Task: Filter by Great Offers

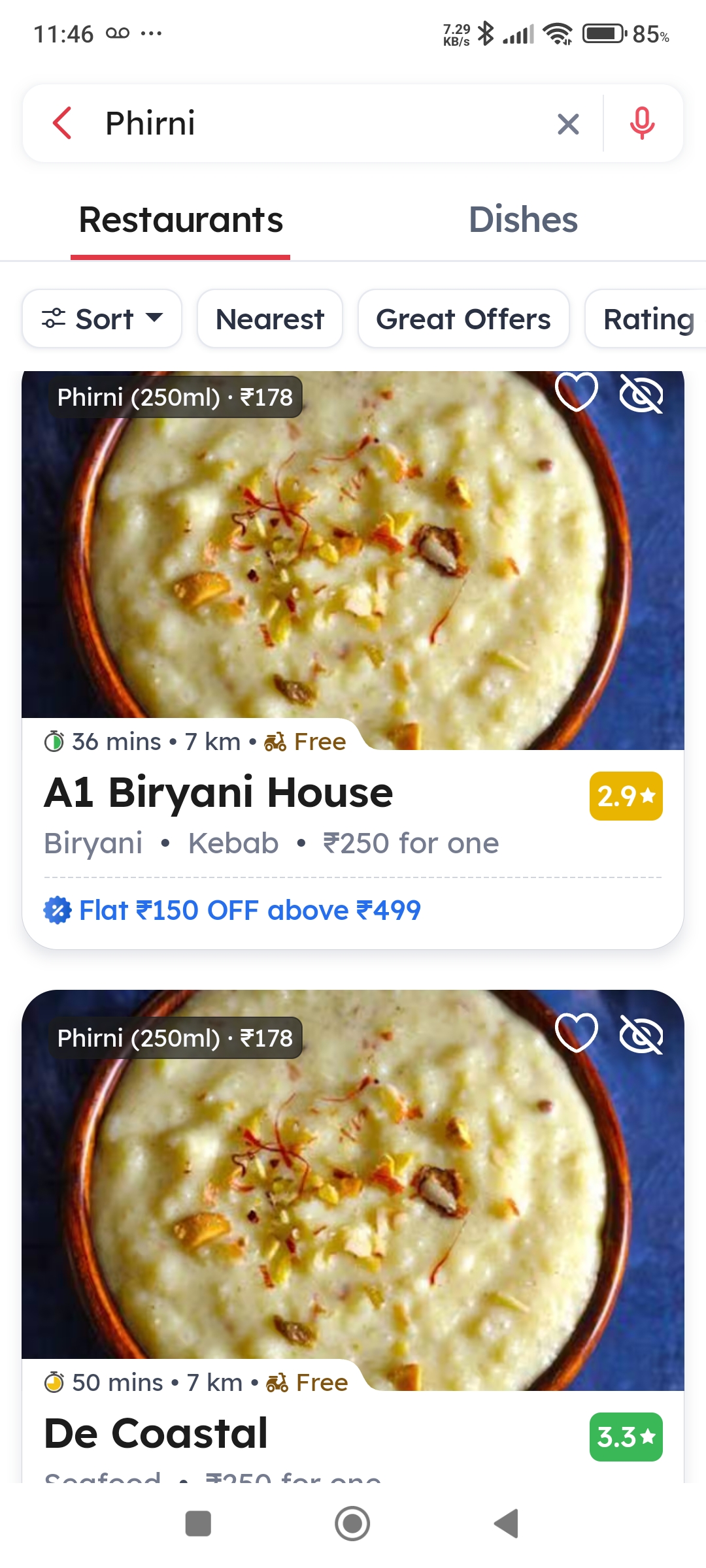Action: point(463,319)
